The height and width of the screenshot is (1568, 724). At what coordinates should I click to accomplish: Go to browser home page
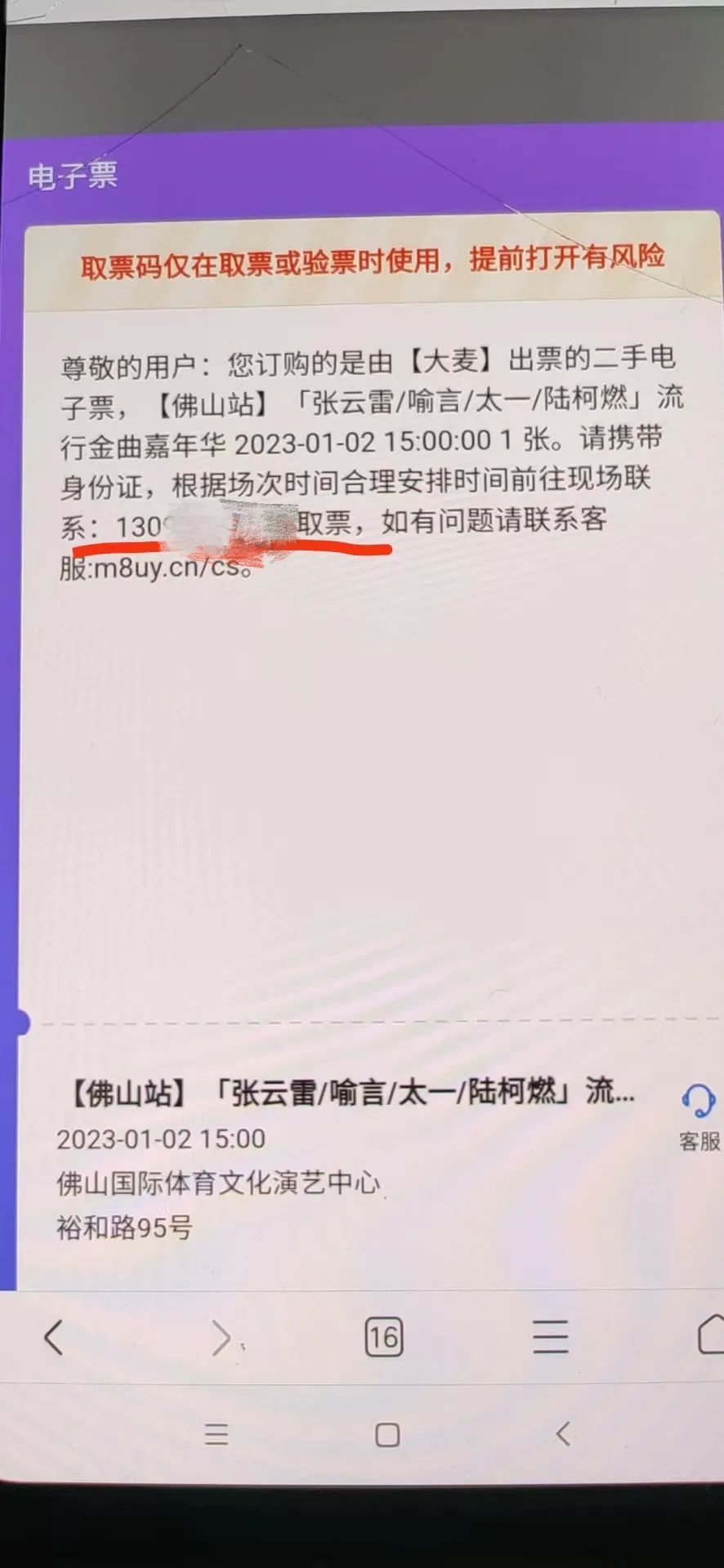[x=711, y=1334]
